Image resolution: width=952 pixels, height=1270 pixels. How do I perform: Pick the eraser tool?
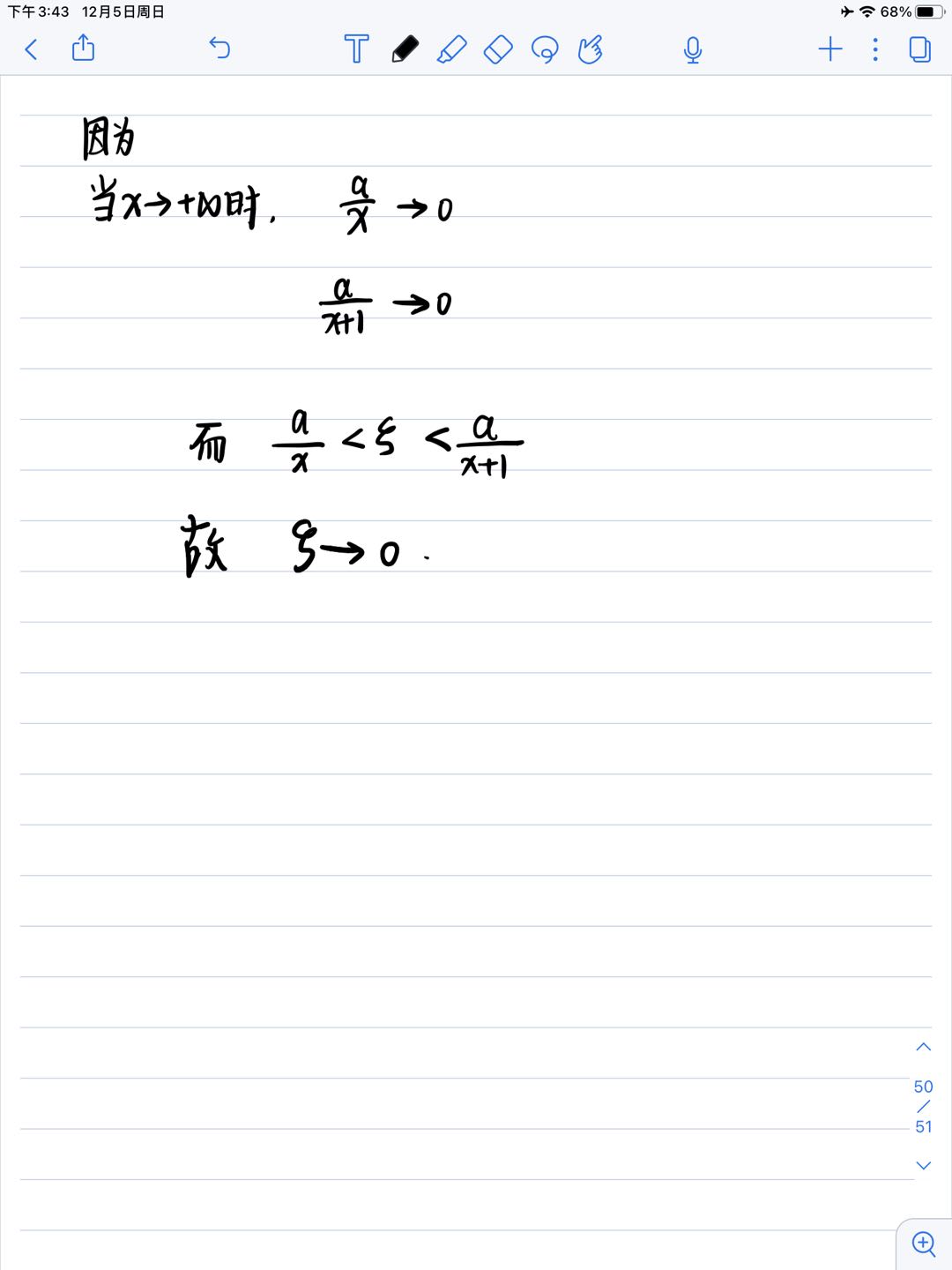click(x=498, y=49)
